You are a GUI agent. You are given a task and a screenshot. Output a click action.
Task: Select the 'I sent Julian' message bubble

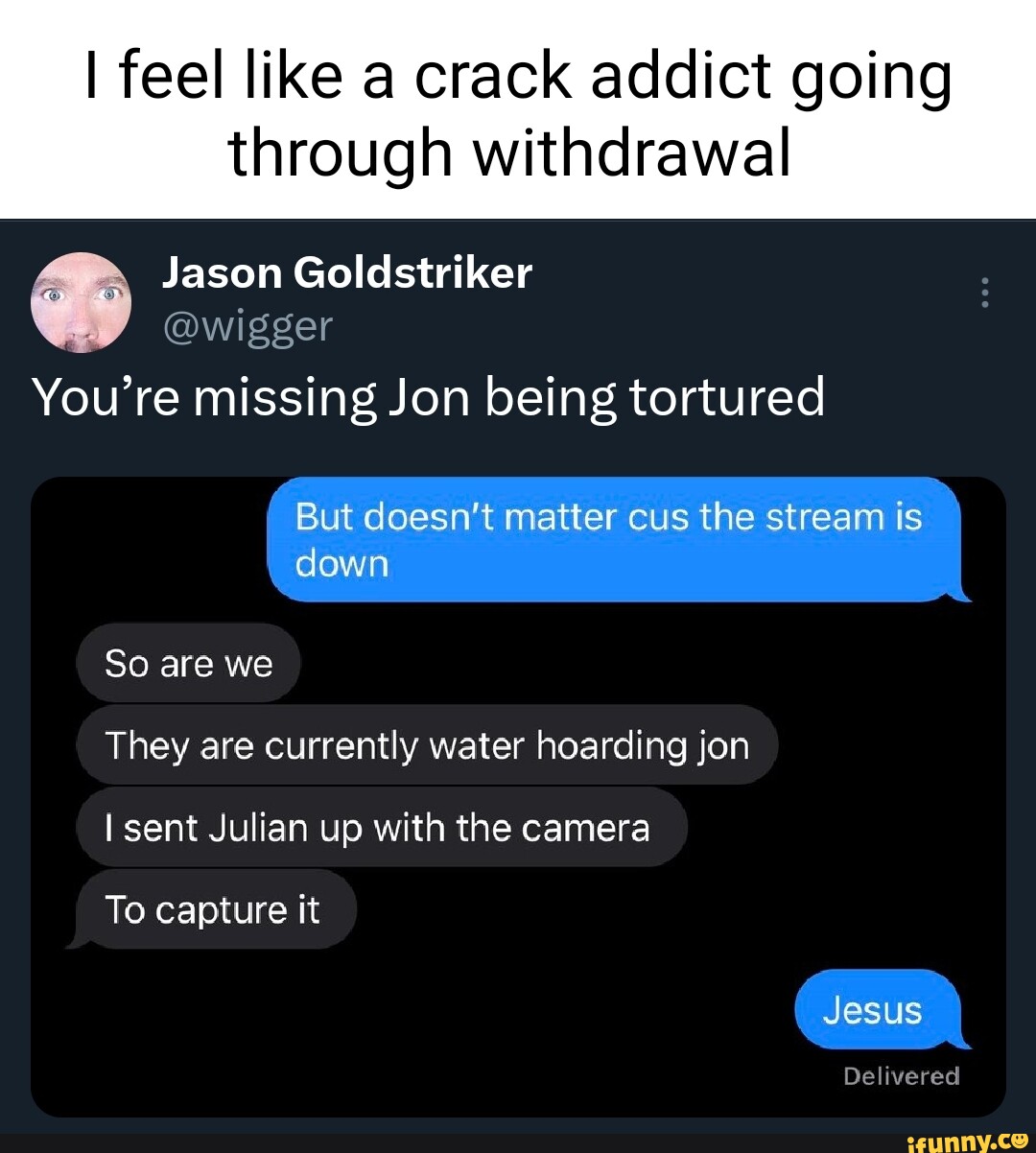[x=379, y=828]
